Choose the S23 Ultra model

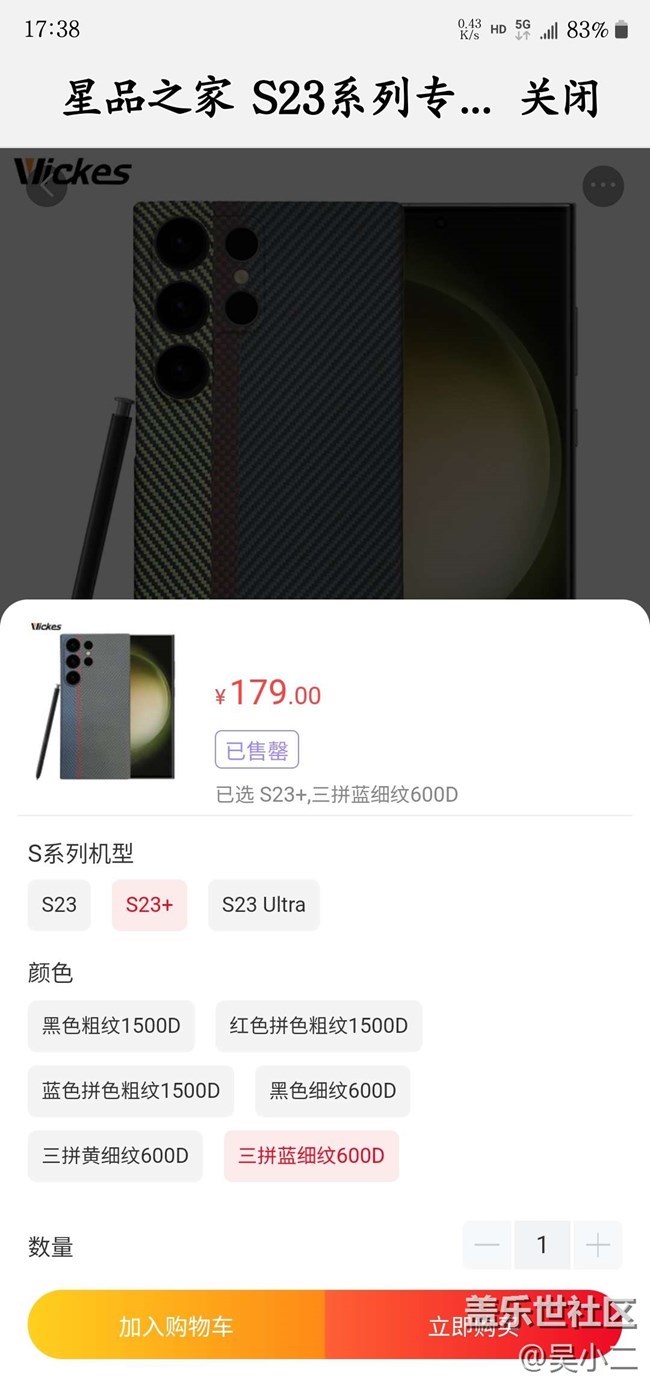[x=264, y=905]
